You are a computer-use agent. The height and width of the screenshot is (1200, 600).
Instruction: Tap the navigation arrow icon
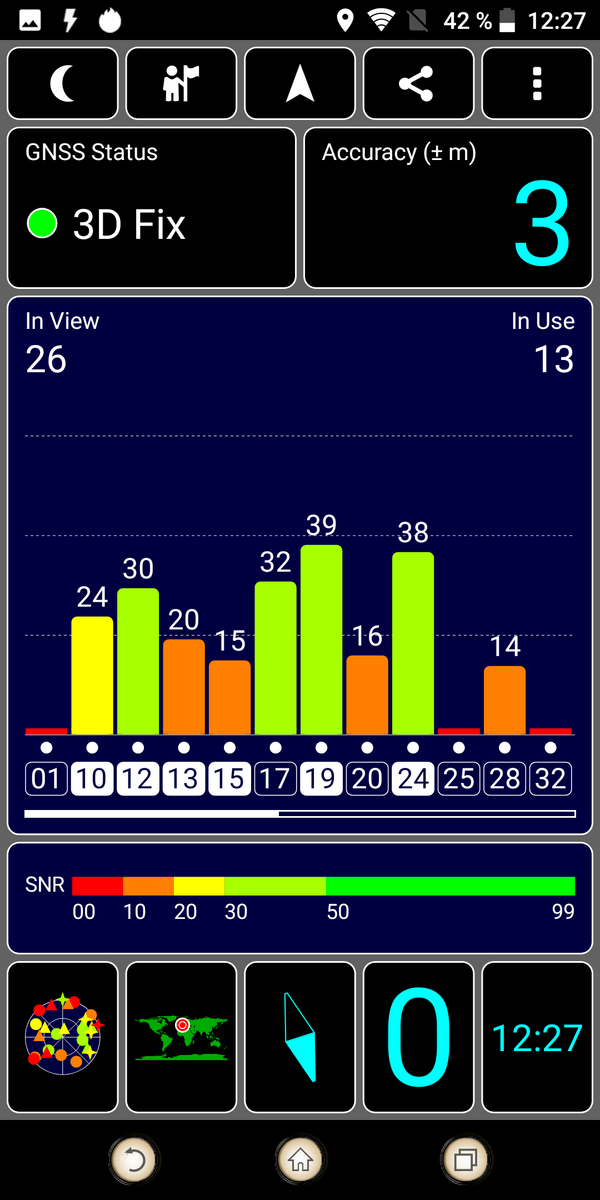pos(300,84)
